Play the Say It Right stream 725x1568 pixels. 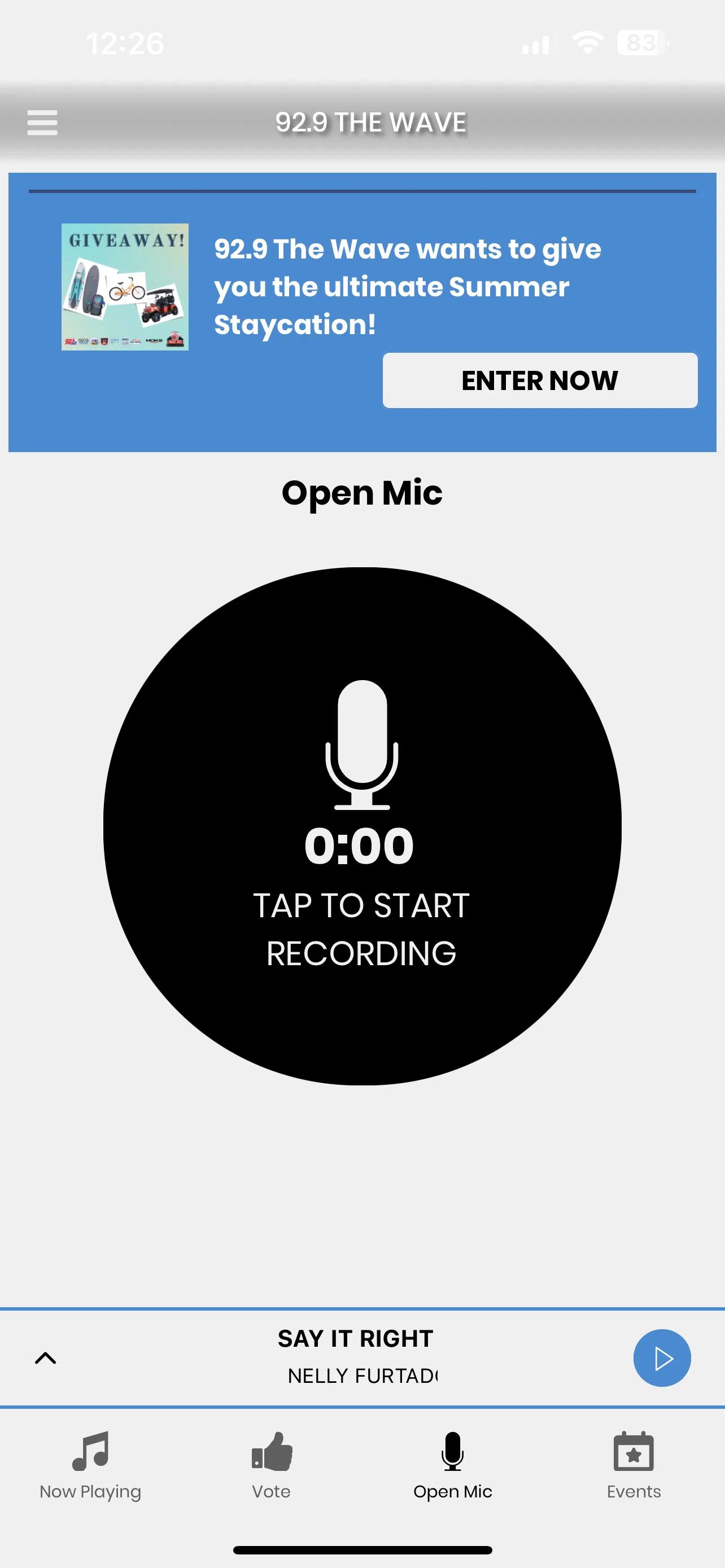pyautogui.click(x=661, y=1357)
